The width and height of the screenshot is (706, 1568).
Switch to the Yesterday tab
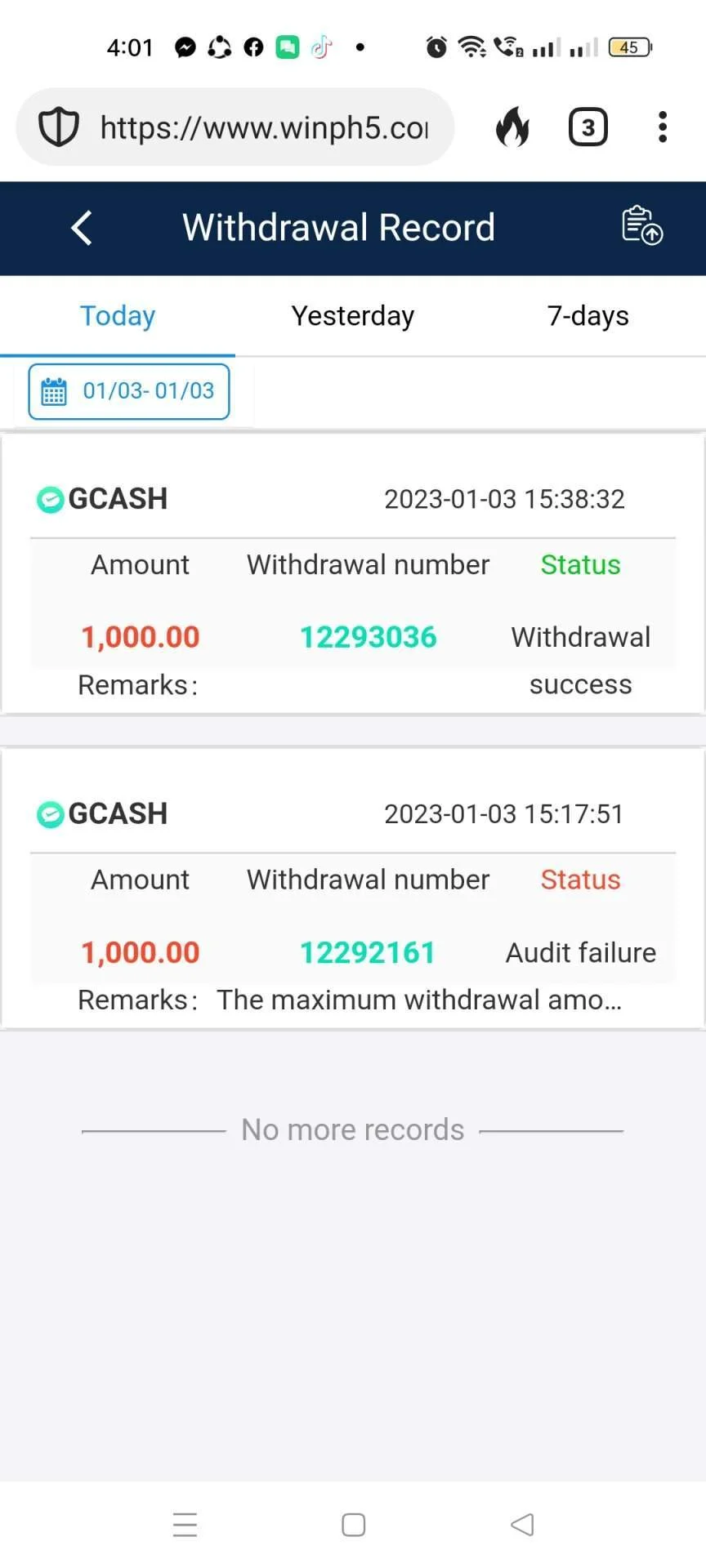(x=353, y=316)
